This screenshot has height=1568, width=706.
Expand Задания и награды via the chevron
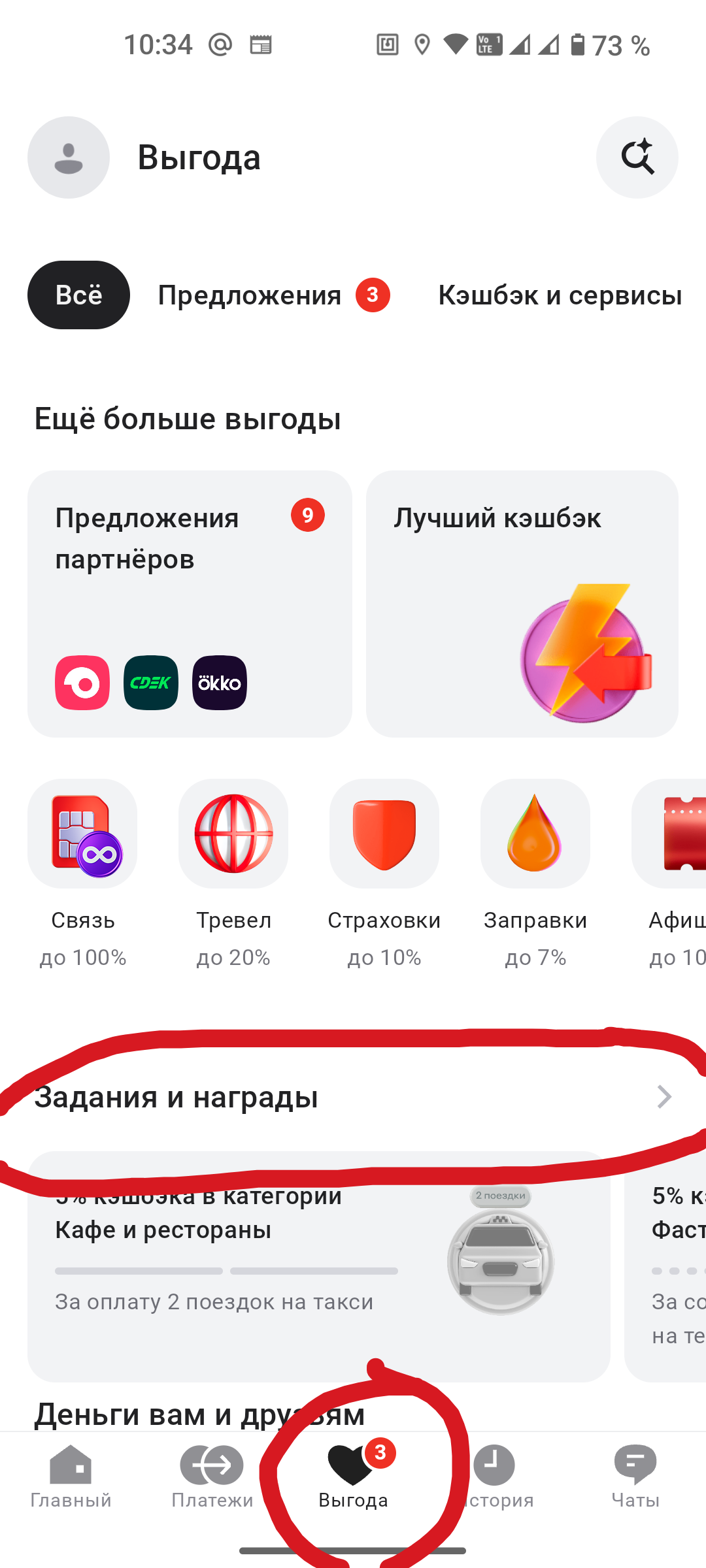(x=665, y=1097)
